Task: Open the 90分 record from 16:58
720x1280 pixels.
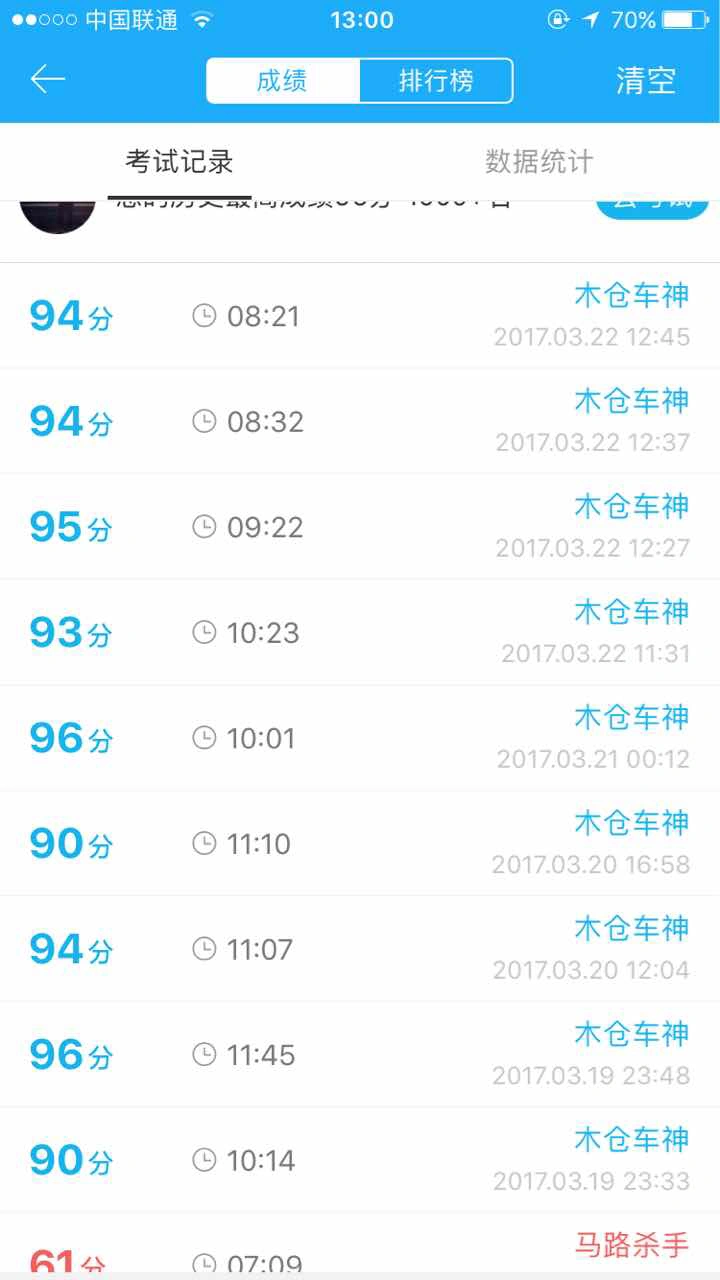Action: pyautogui.click(x=360, y=843)
